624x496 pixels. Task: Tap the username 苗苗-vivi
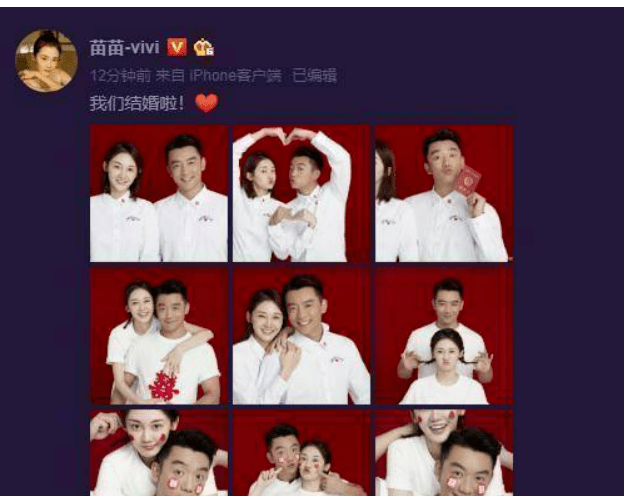(x=125, y=48)
